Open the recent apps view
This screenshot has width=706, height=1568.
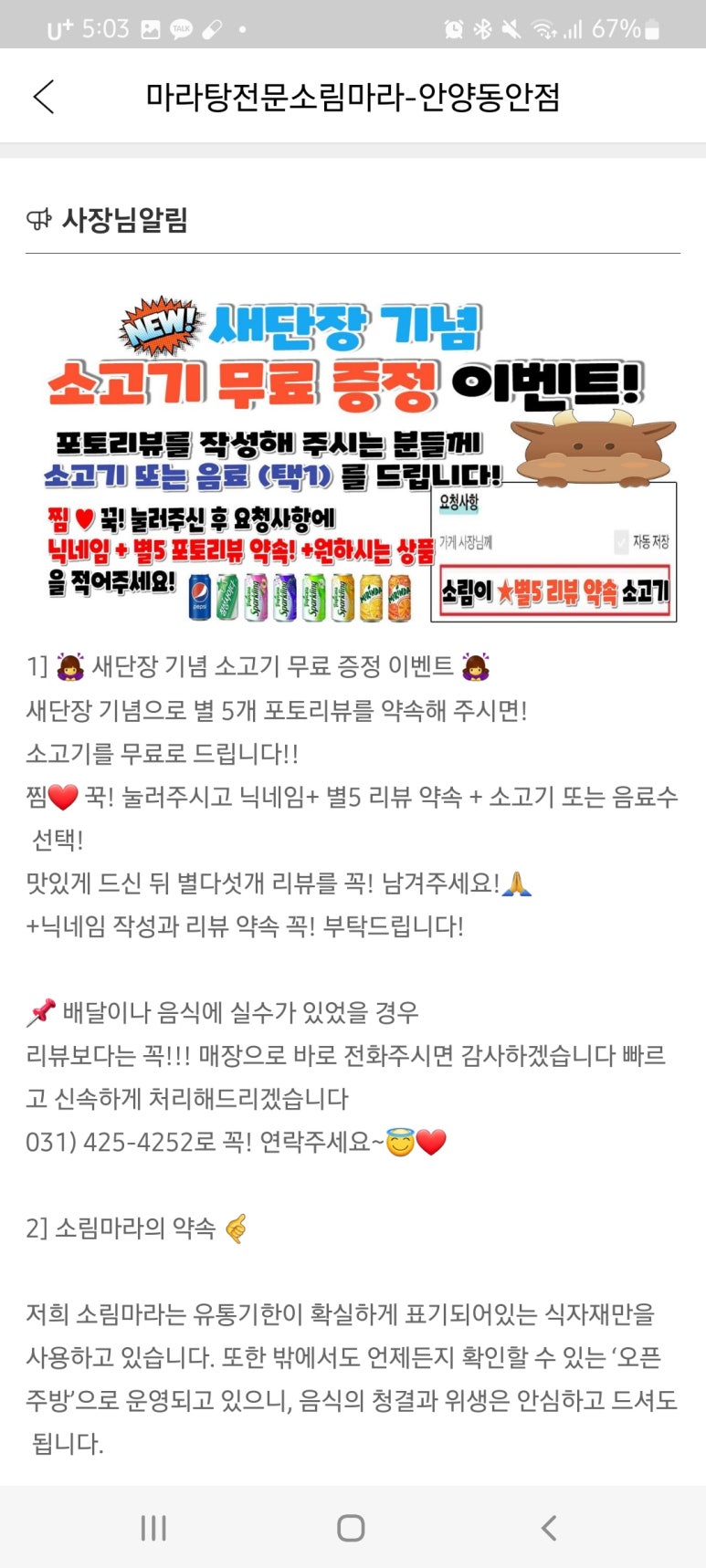[x=153, y=1527]
